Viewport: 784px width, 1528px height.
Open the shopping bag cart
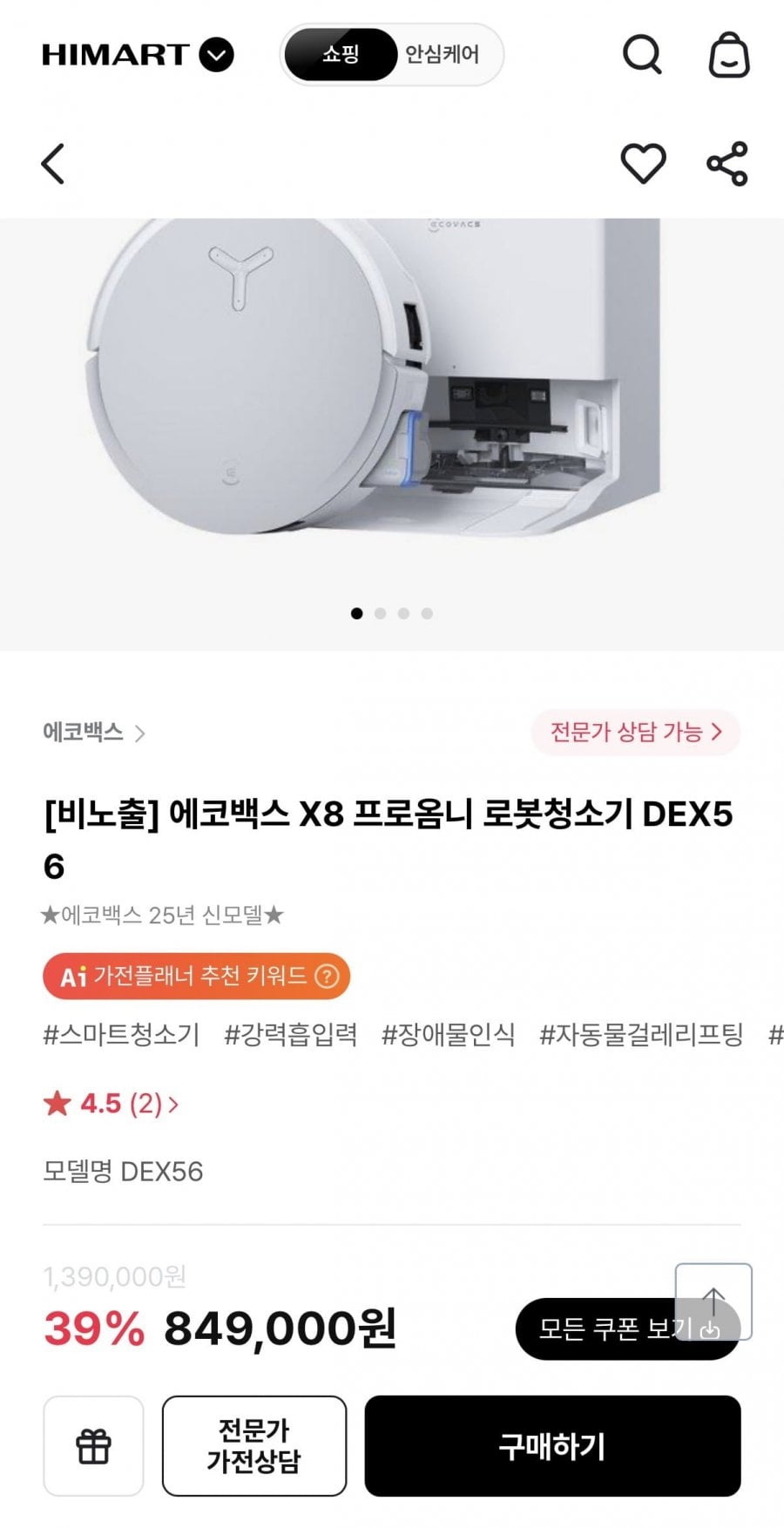click(729, 55)
